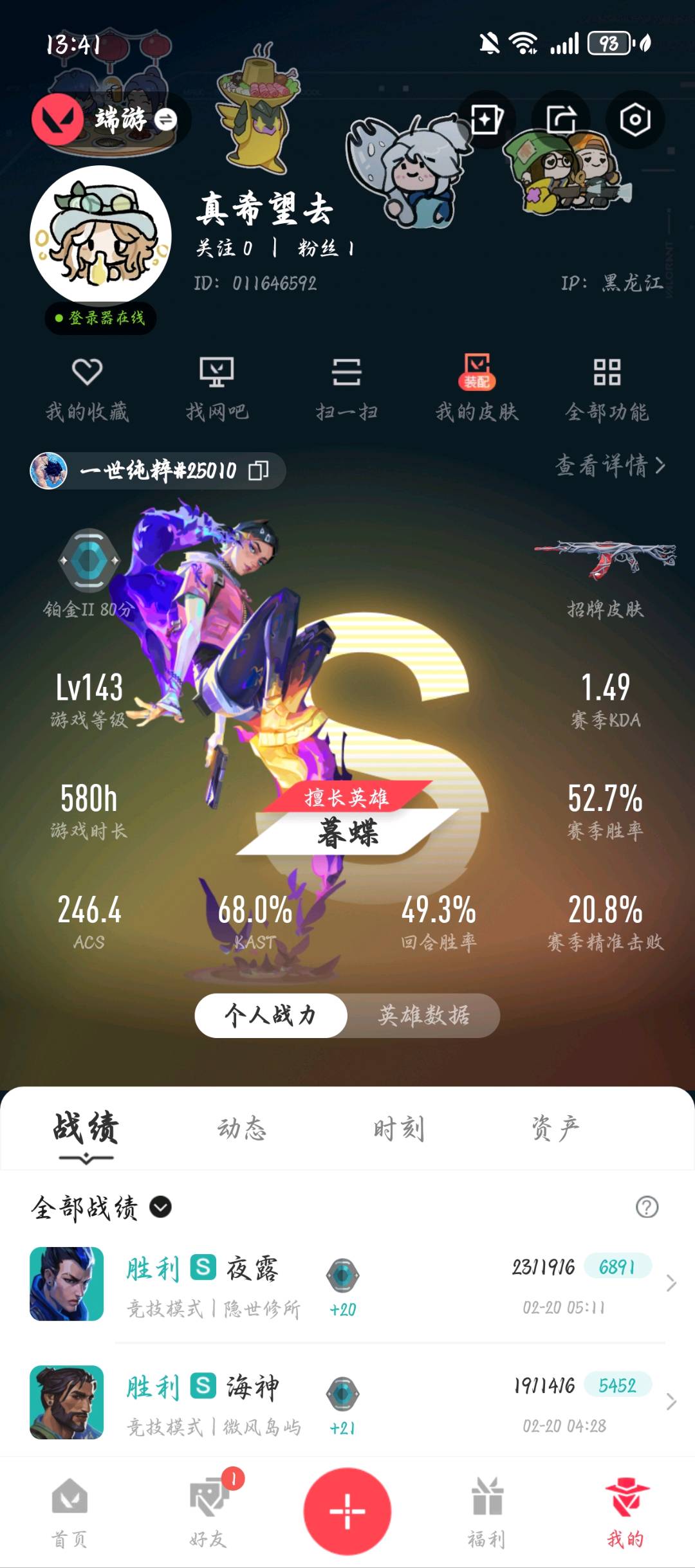Share the profile page
695x1568 pixels.
pyautogui.click(x=561, y=120)
